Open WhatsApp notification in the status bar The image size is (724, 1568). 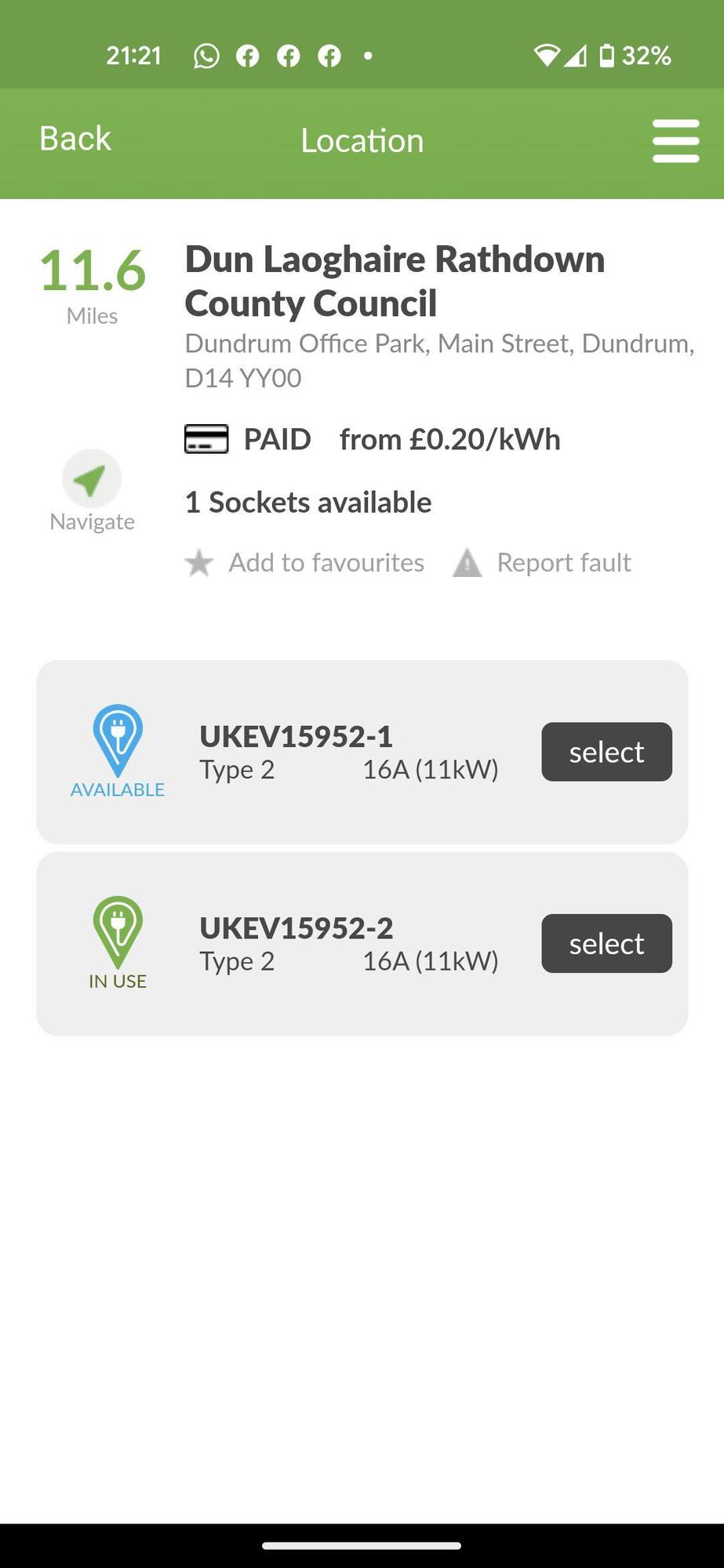click(x=206, y=56)
